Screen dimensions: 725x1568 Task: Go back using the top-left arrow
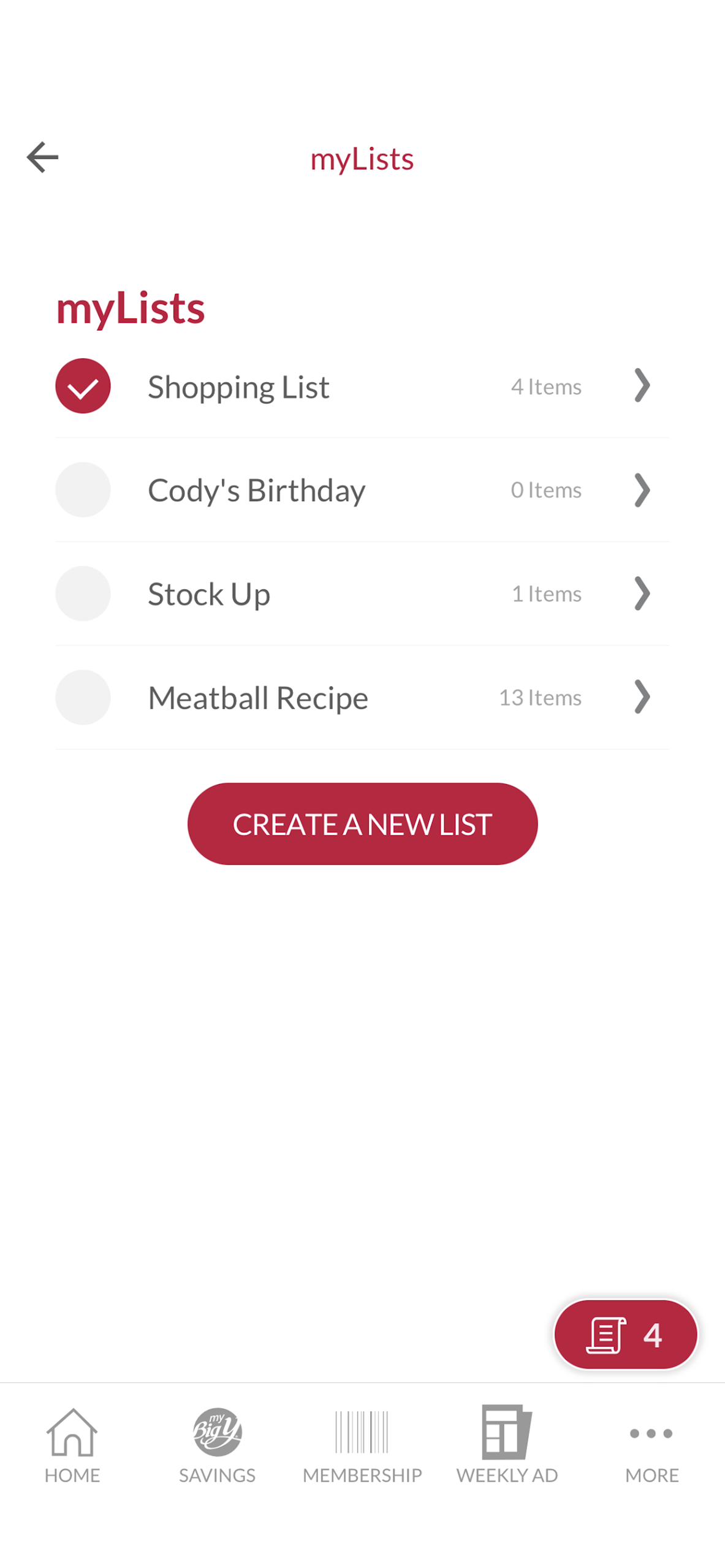click(42, 157)
